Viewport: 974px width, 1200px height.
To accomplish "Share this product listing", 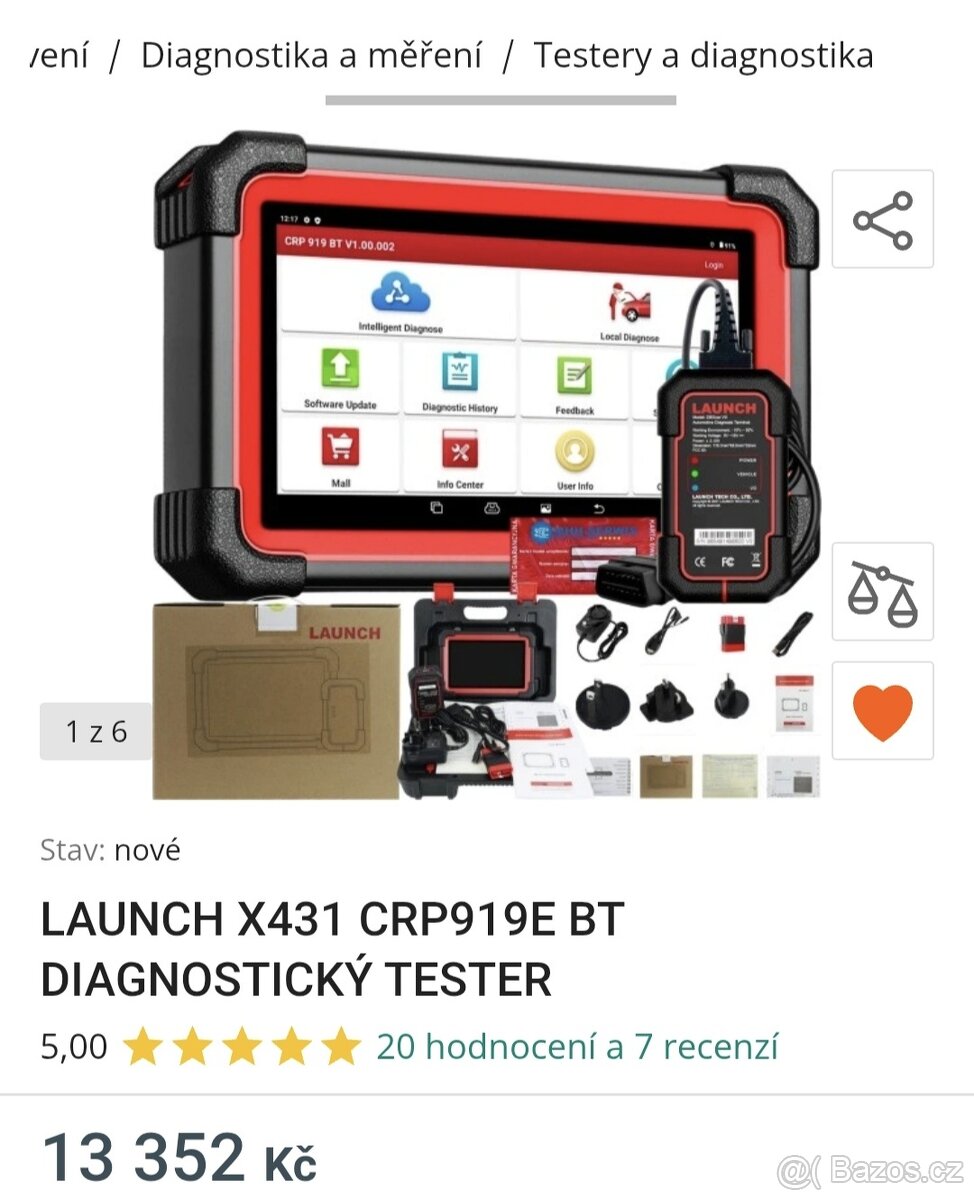I will click(882, 219).
